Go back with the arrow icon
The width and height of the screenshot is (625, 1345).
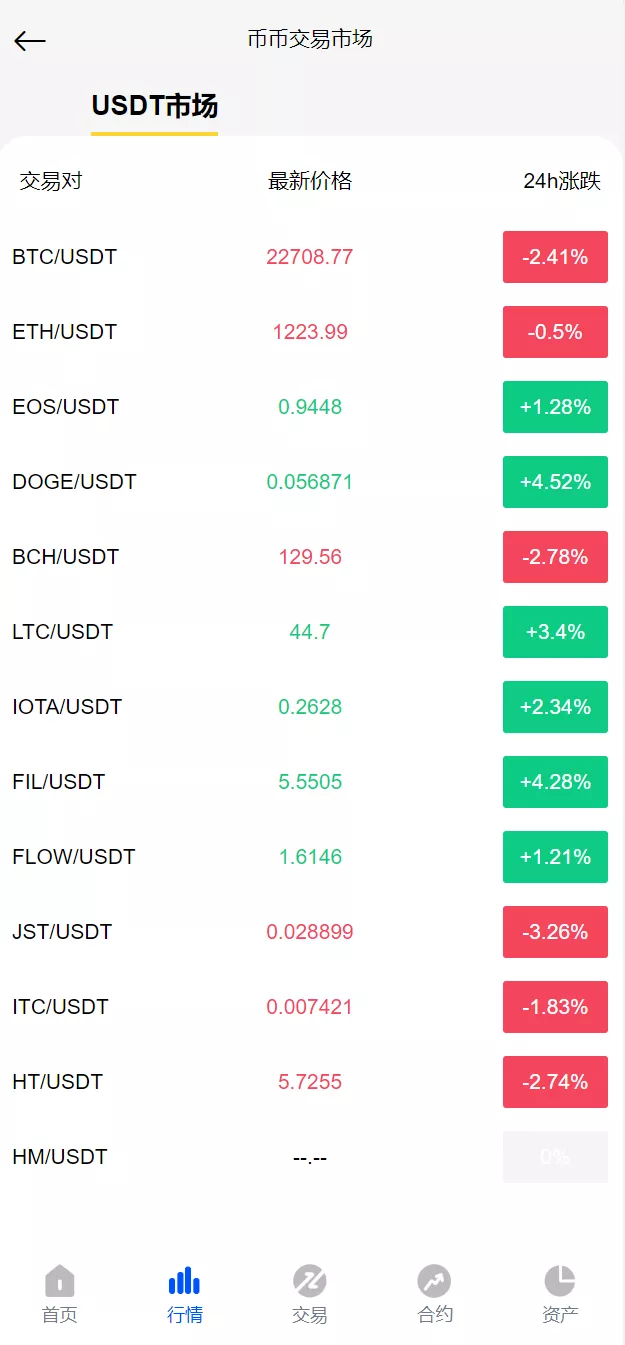(x=30, y=40)
